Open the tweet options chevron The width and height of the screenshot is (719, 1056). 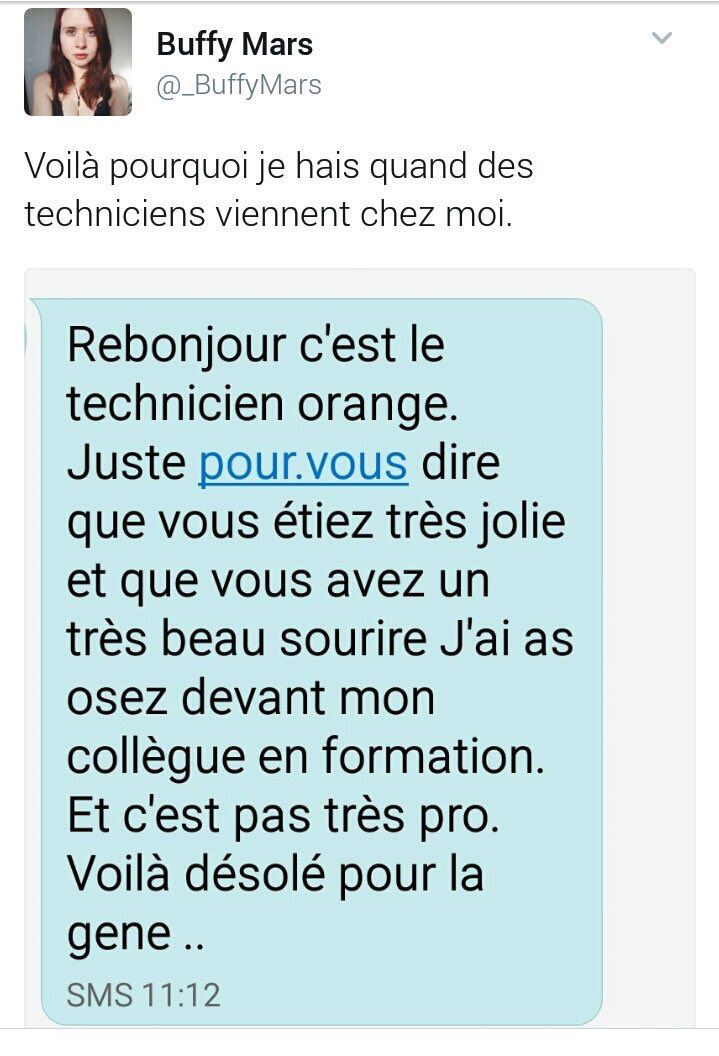pyautogui.click(x=662, y=39)
